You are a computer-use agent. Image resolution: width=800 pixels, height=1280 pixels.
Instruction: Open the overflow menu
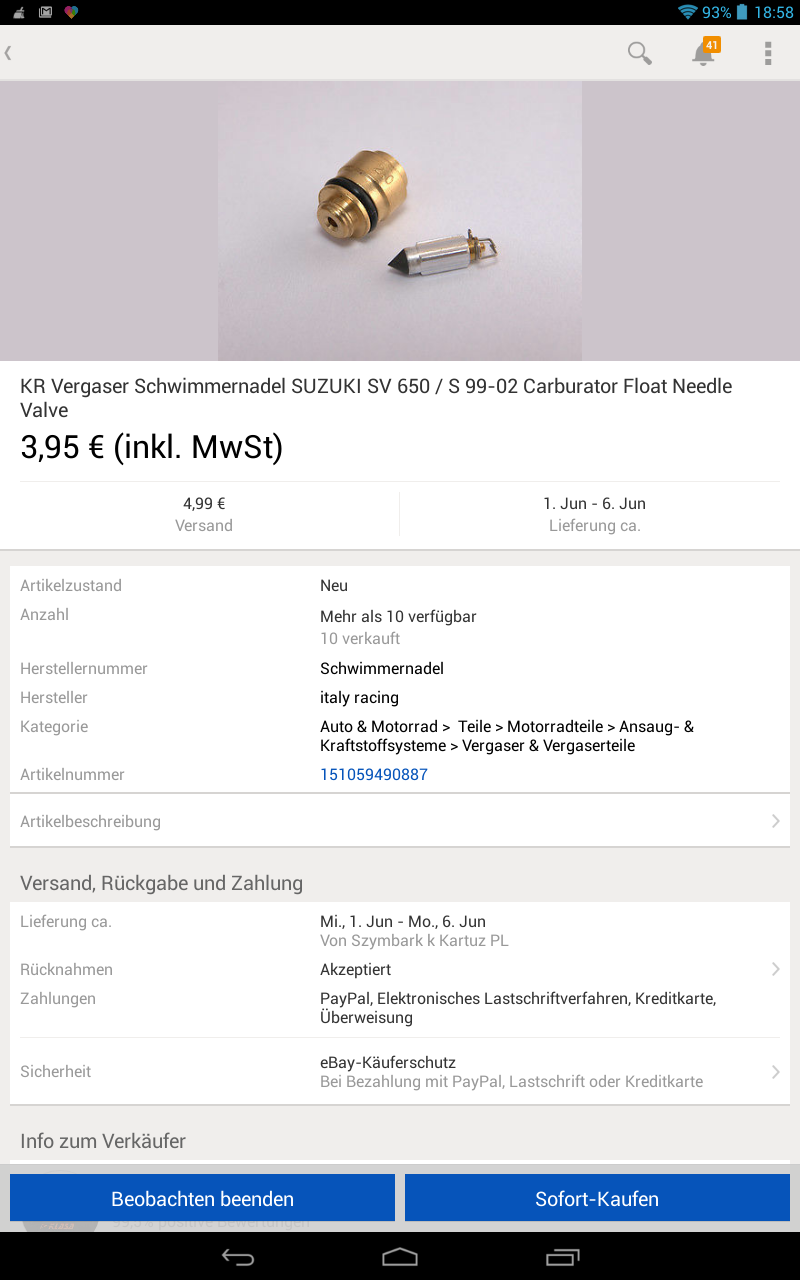click(x=768, y=53)
